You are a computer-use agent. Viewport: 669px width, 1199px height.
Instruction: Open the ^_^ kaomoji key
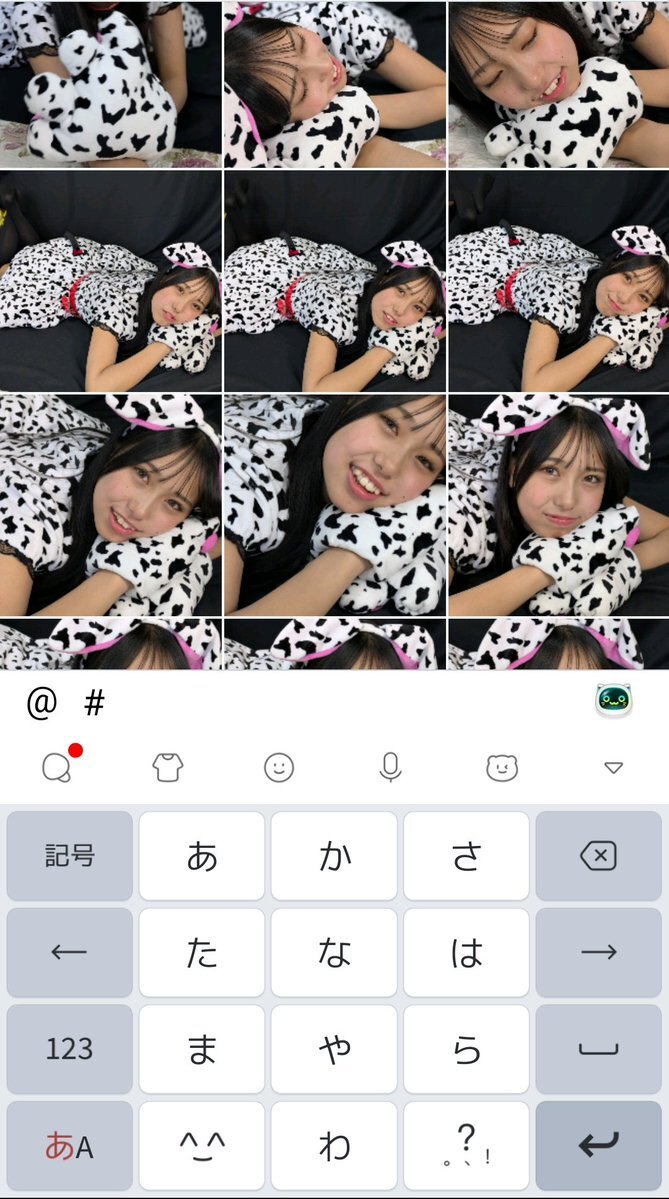(202, 1146)
